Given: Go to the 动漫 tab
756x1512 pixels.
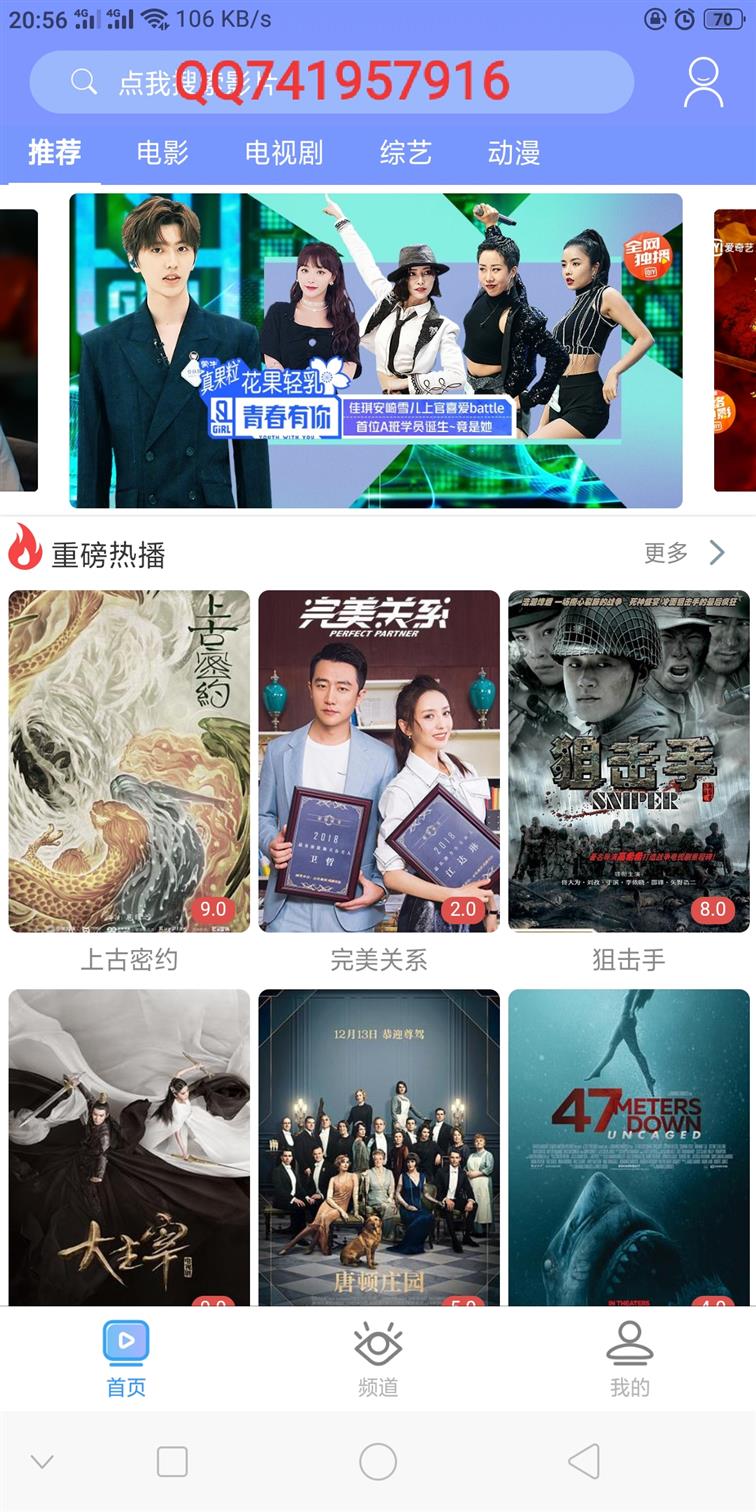Looking at the screenshot, I should (x=514, y=153).
